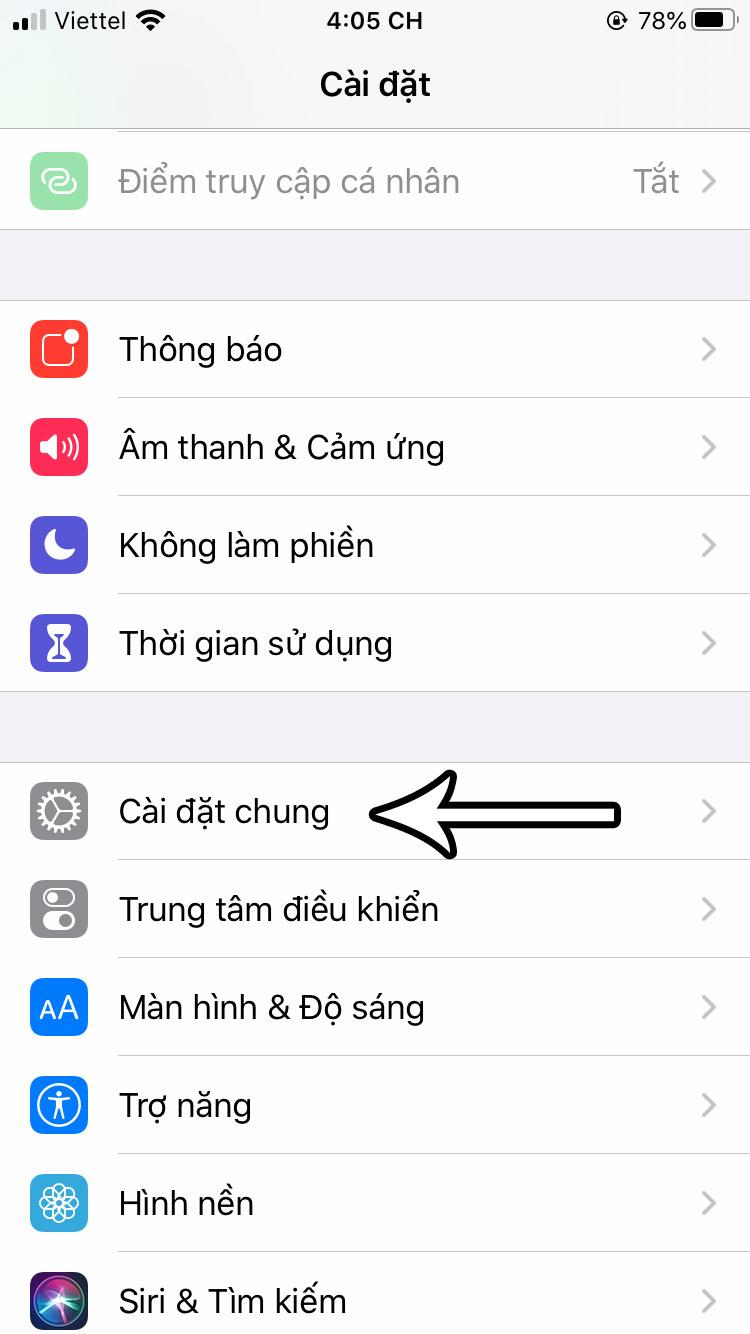The height and width of the screenshot is (1334, 750).
Task: Go to Màn hình & Độ sáng
Action: (375, 1007)
